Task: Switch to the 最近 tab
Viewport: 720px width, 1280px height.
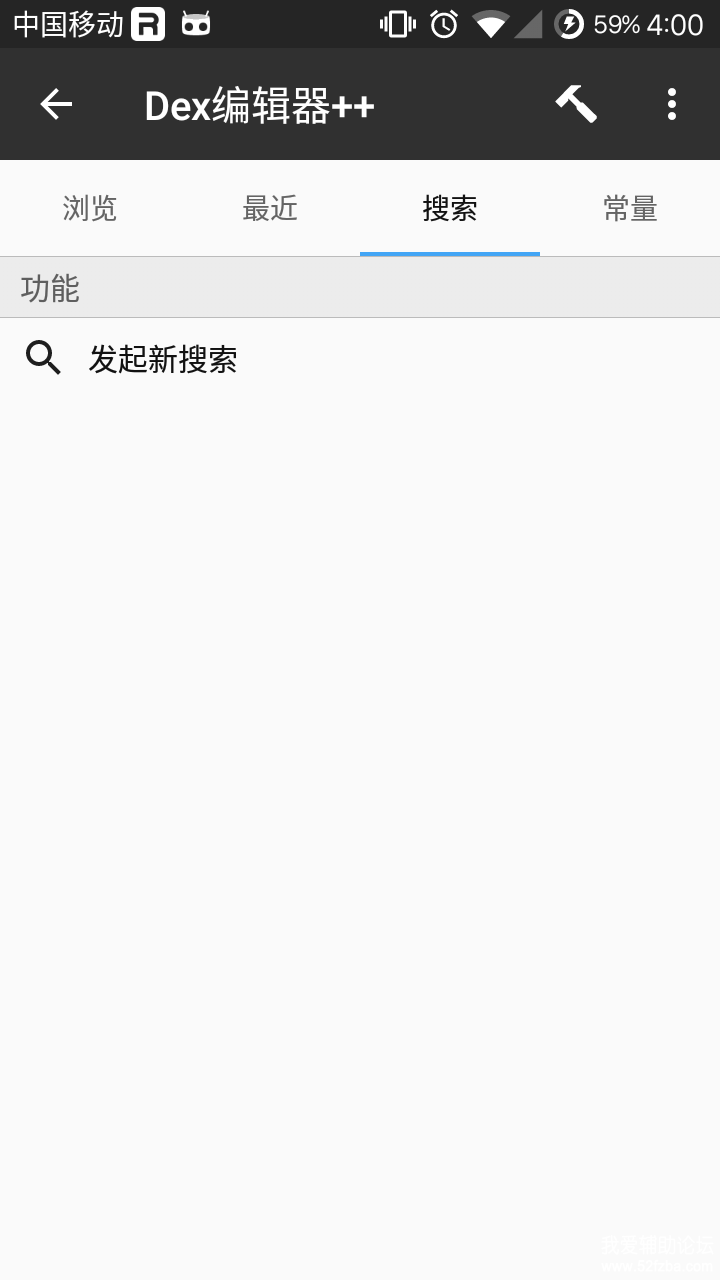Action: point(270,208)
